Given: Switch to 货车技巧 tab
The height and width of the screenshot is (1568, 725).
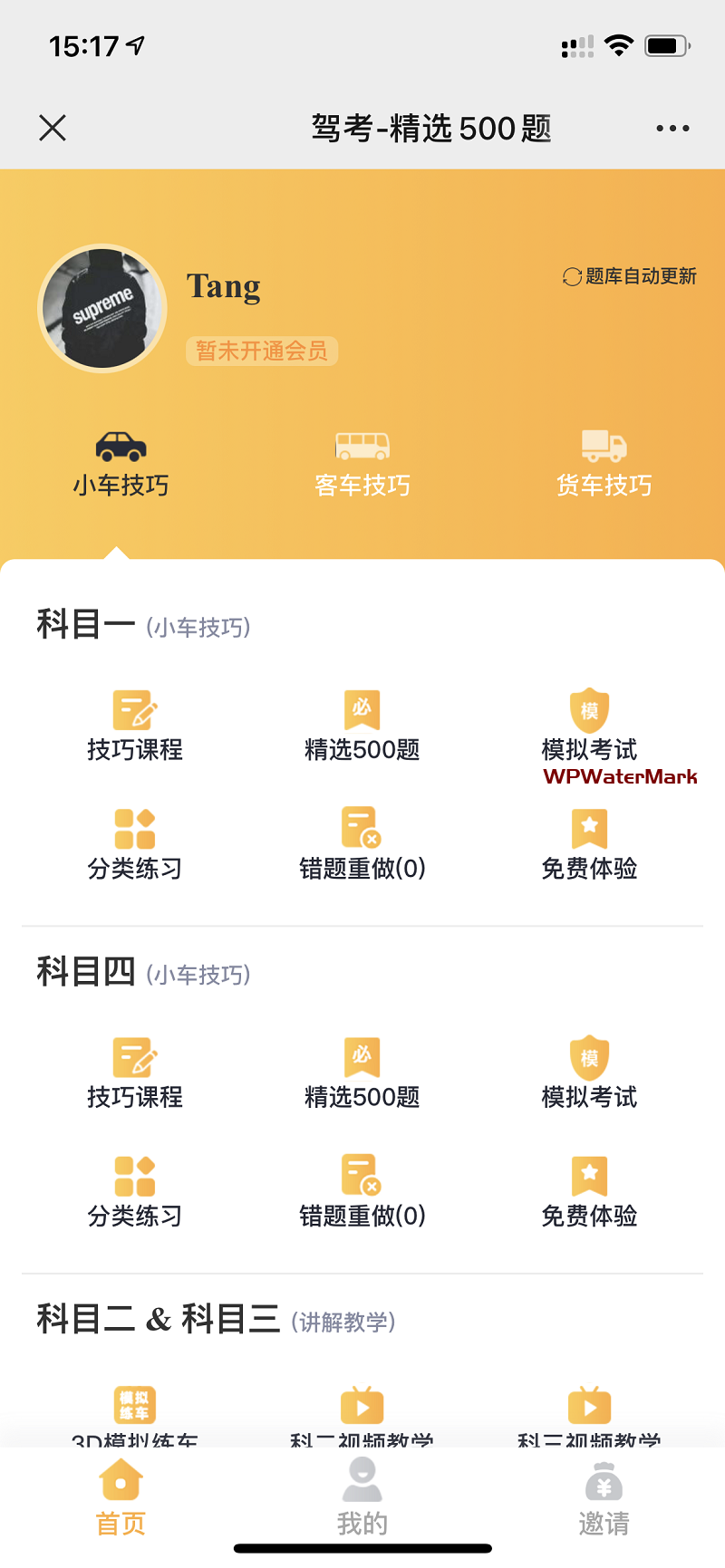Looking at the screenshot, I should pos(604,465).
